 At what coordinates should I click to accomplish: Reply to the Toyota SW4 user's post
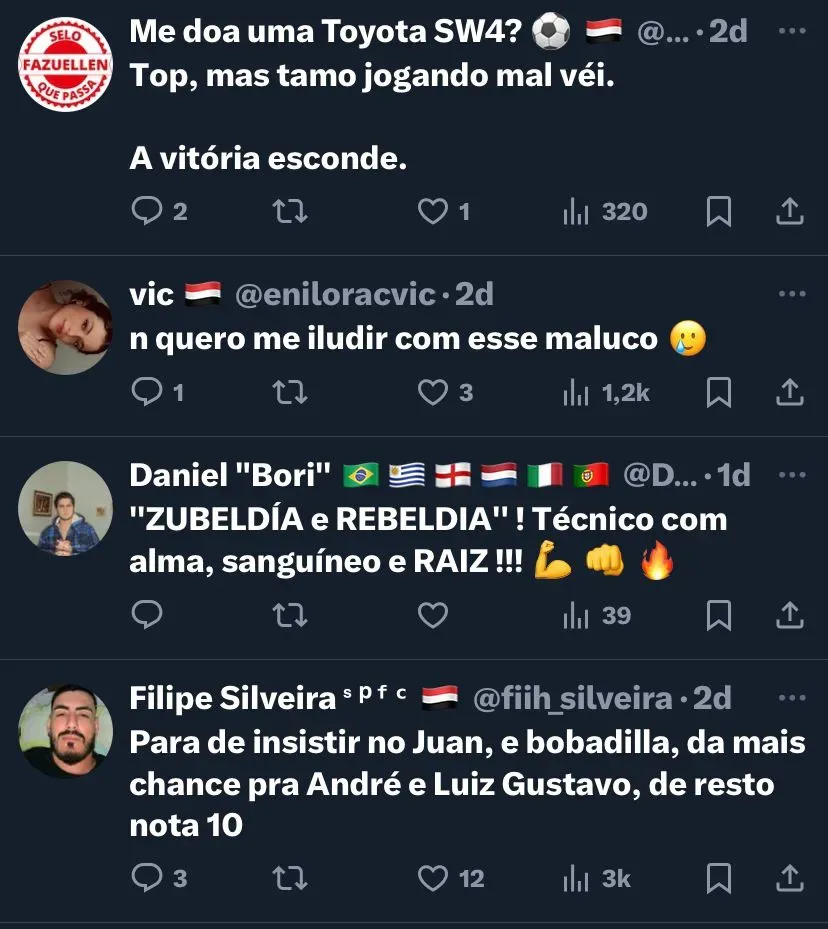[x=147, y=212]
